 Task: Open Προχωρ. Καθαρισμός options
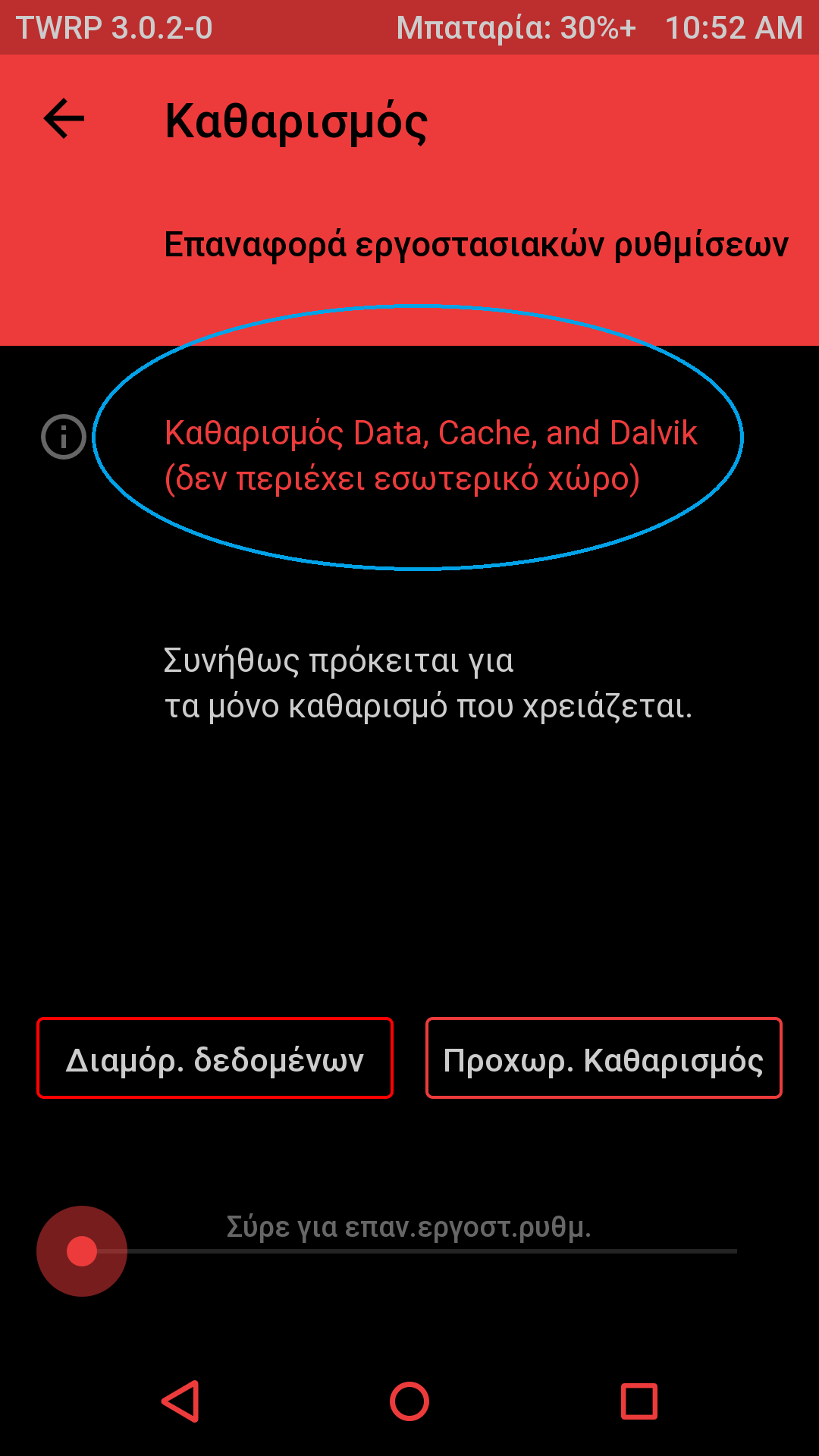click(x=604, y=1059)
